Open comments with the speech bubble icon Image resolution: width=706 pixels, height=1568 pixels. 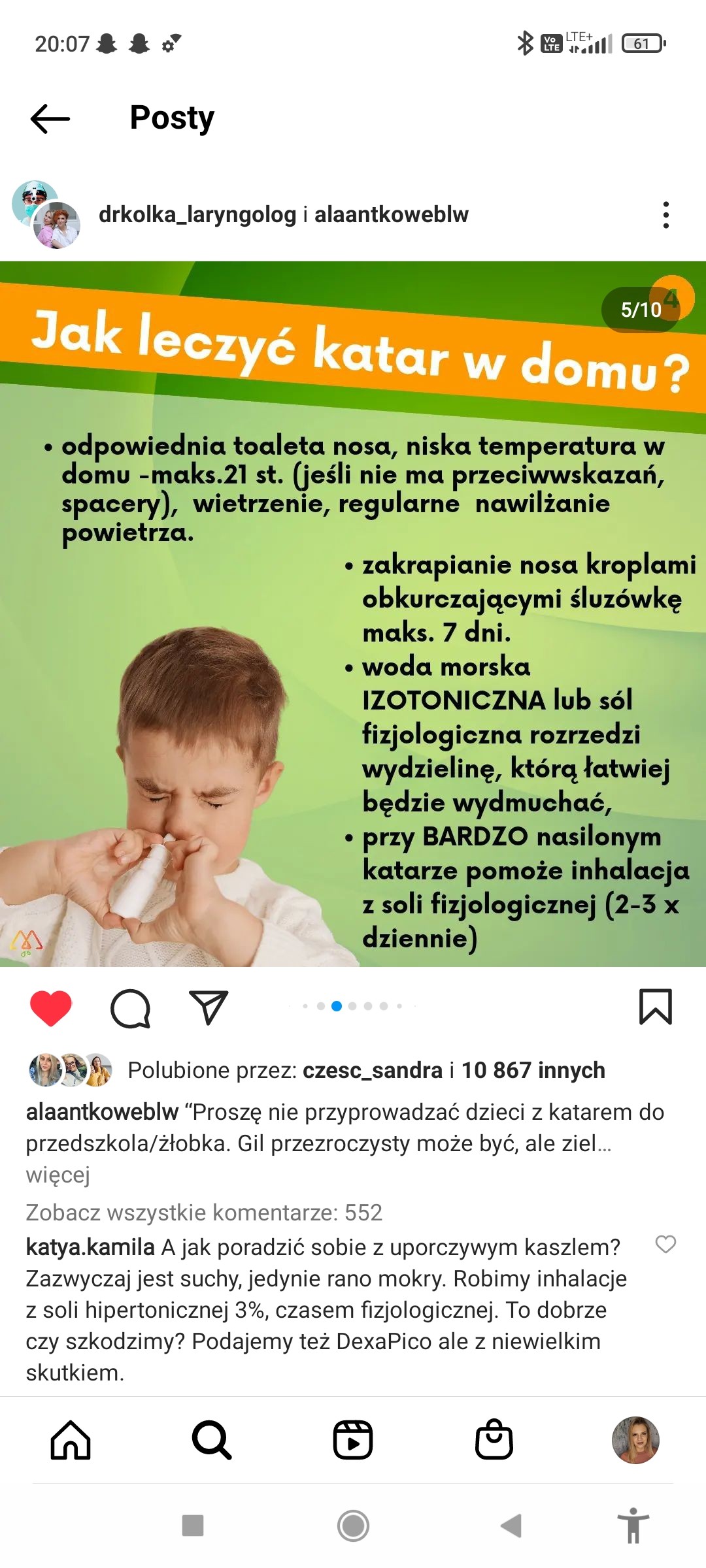tap(130, 1008)
